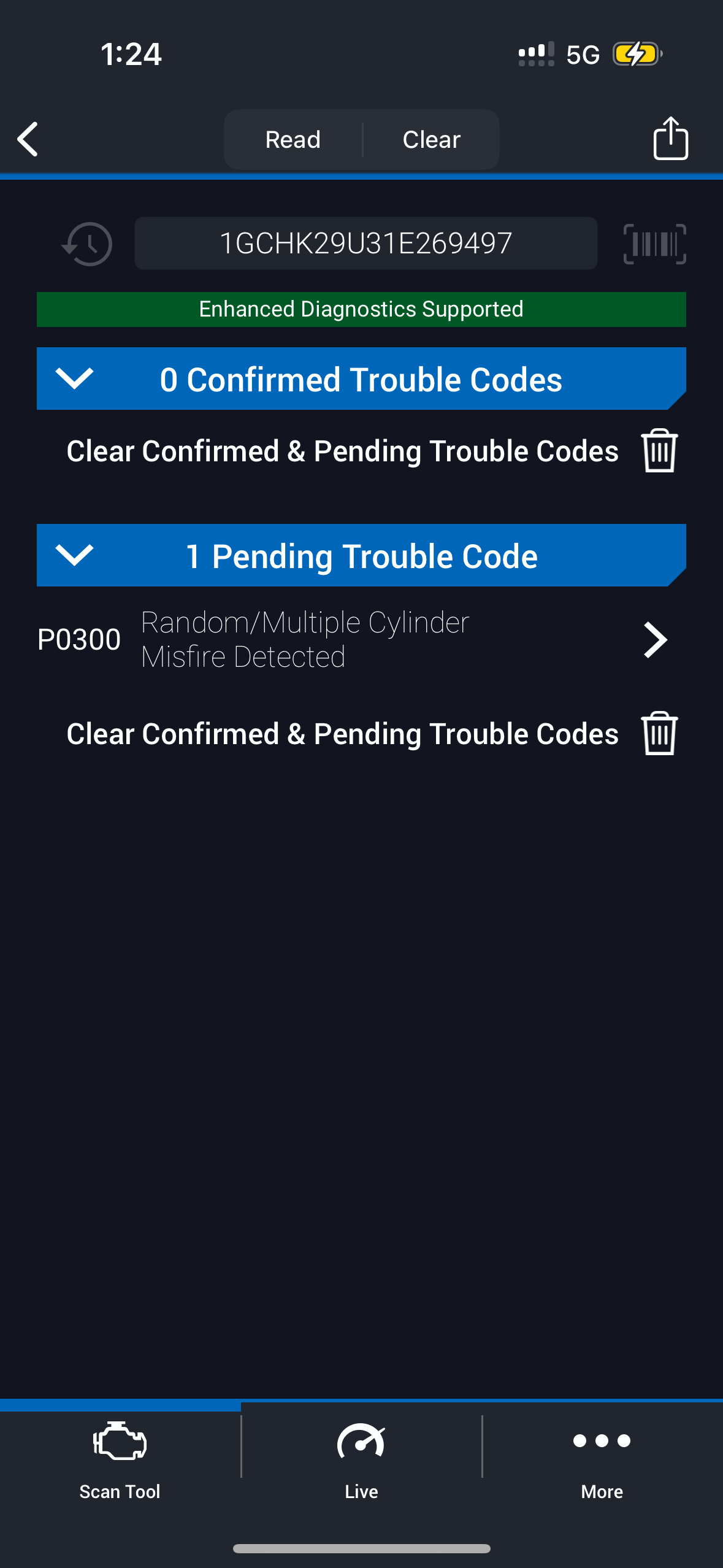Open details for code P0300
The width and height of the screenshot is (723, 1568).
654,640
